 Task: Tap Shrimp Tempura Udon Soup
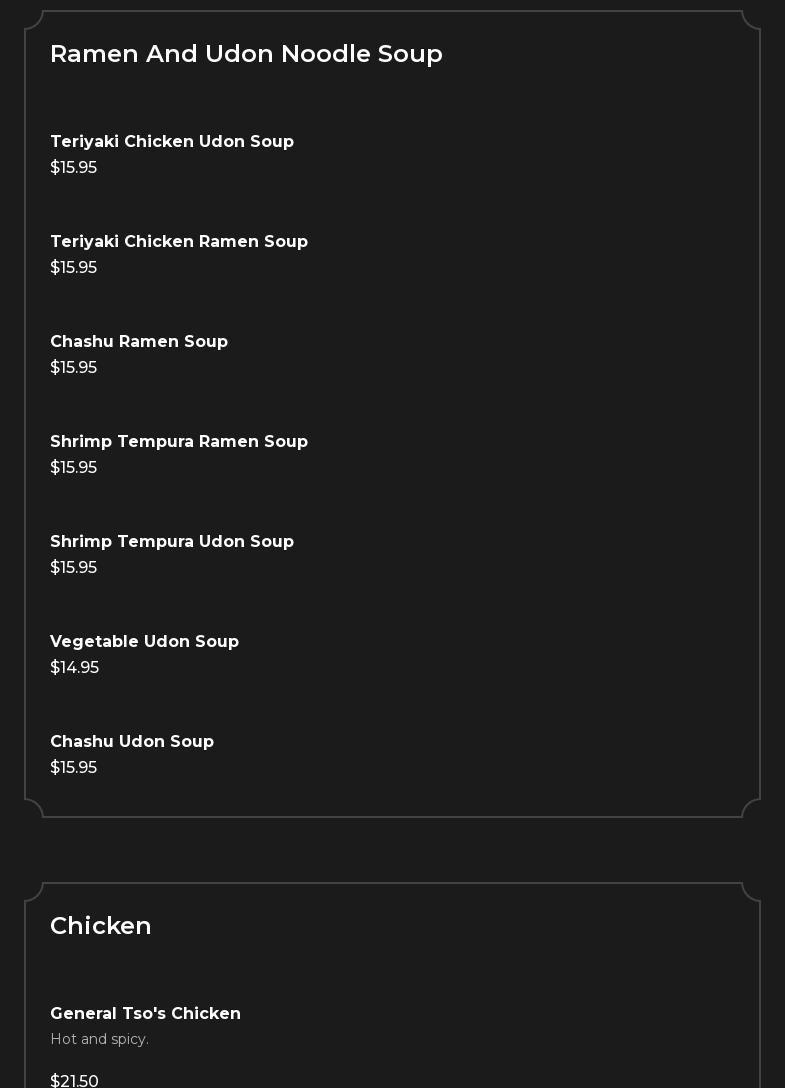point(172,542)
